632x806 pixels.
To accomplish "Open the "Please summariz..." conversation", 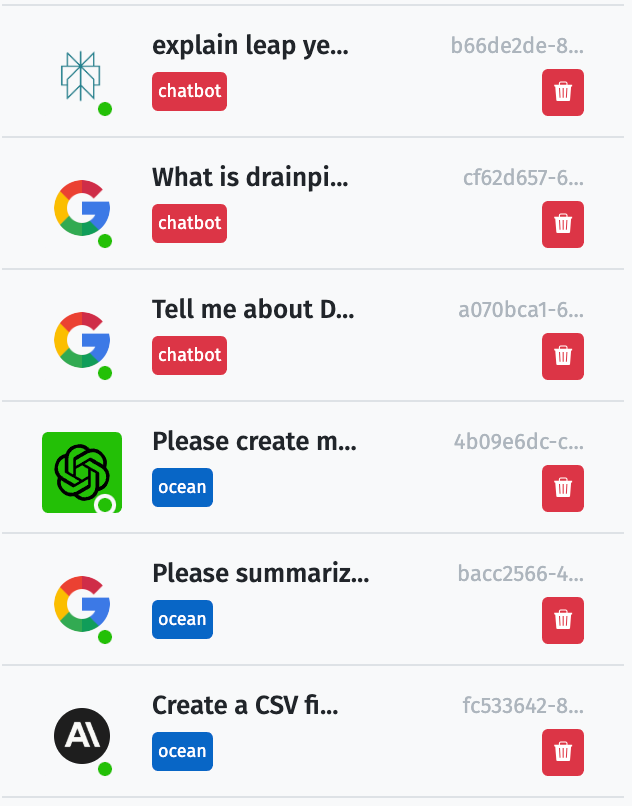I will point(260,574).
